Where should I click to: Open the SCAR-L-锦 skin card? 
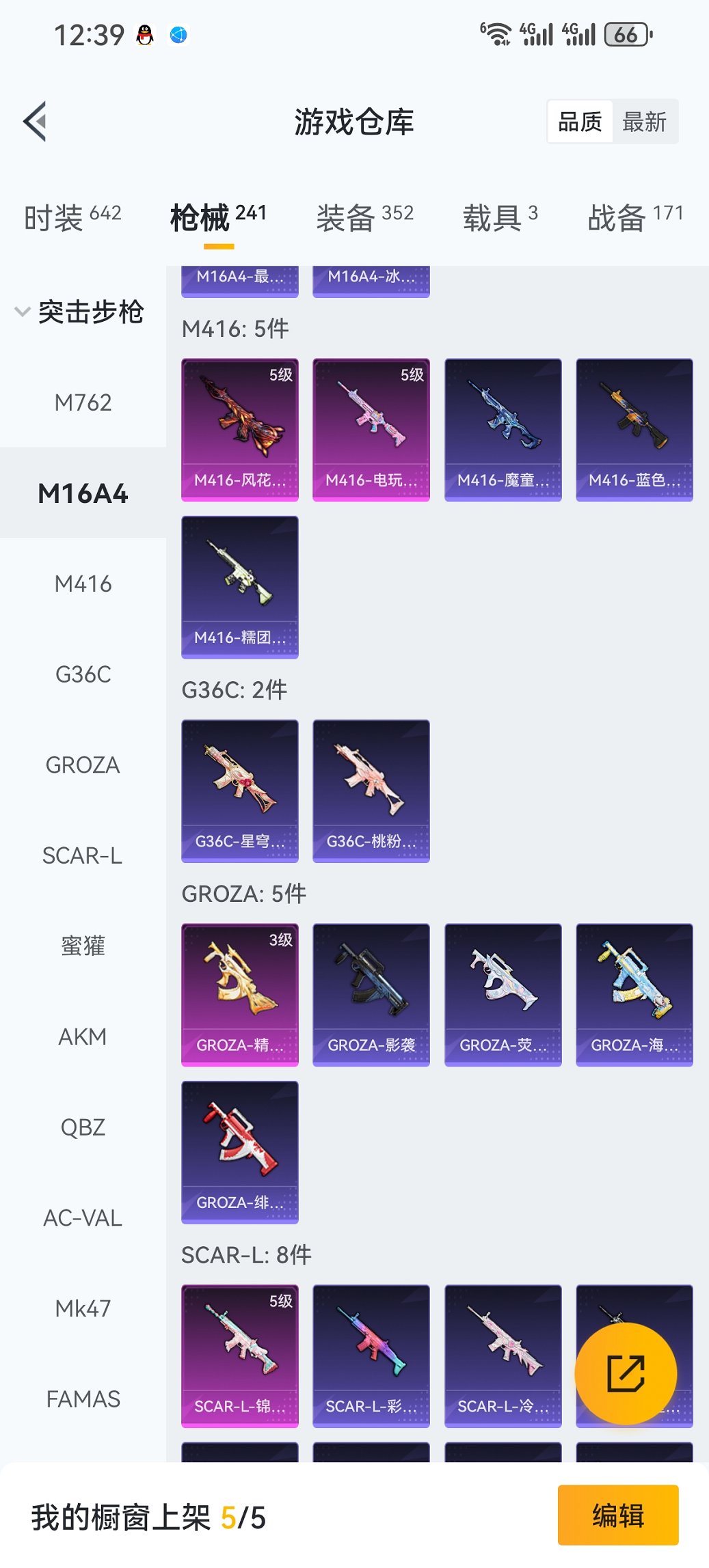pos(240,1356)
